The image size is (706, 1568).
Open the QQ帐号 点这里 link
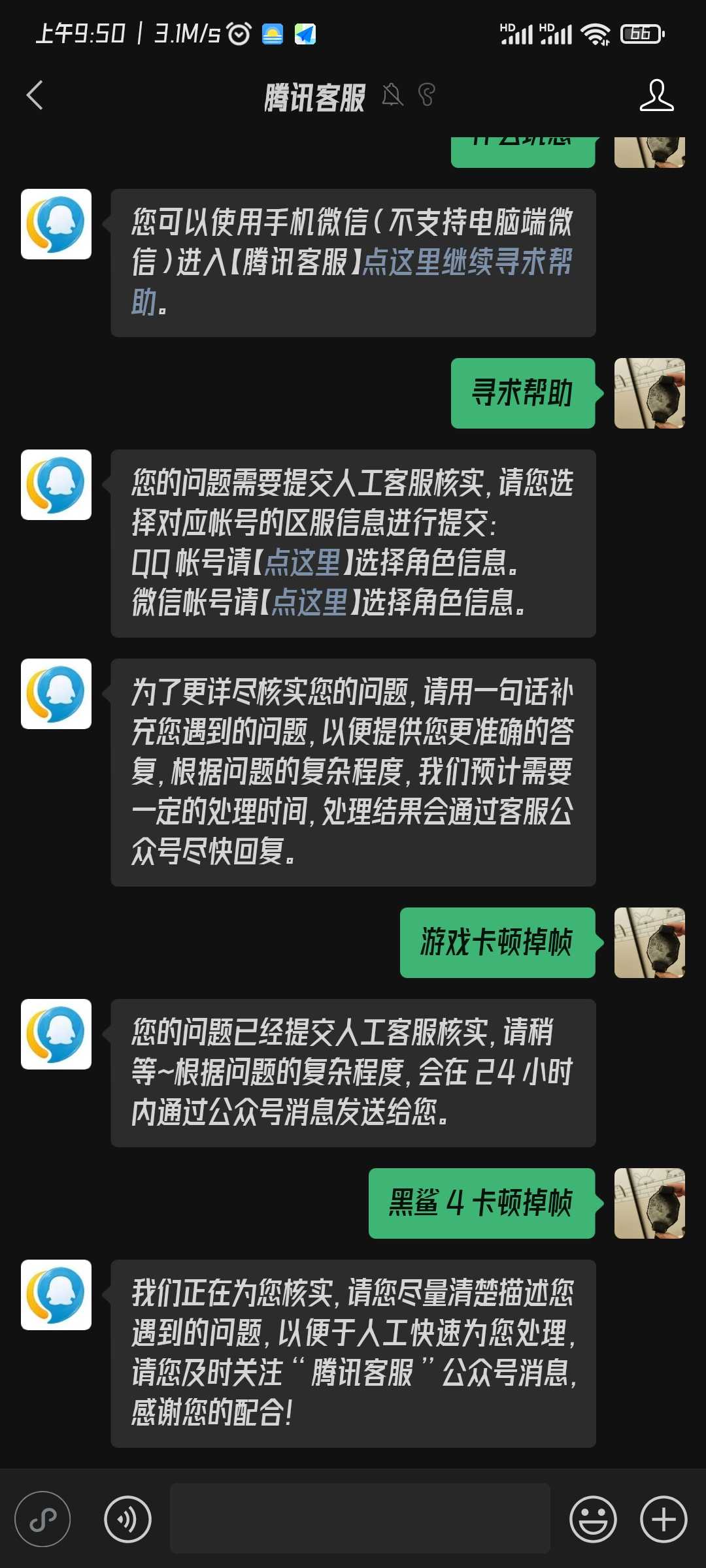[302, 562]
